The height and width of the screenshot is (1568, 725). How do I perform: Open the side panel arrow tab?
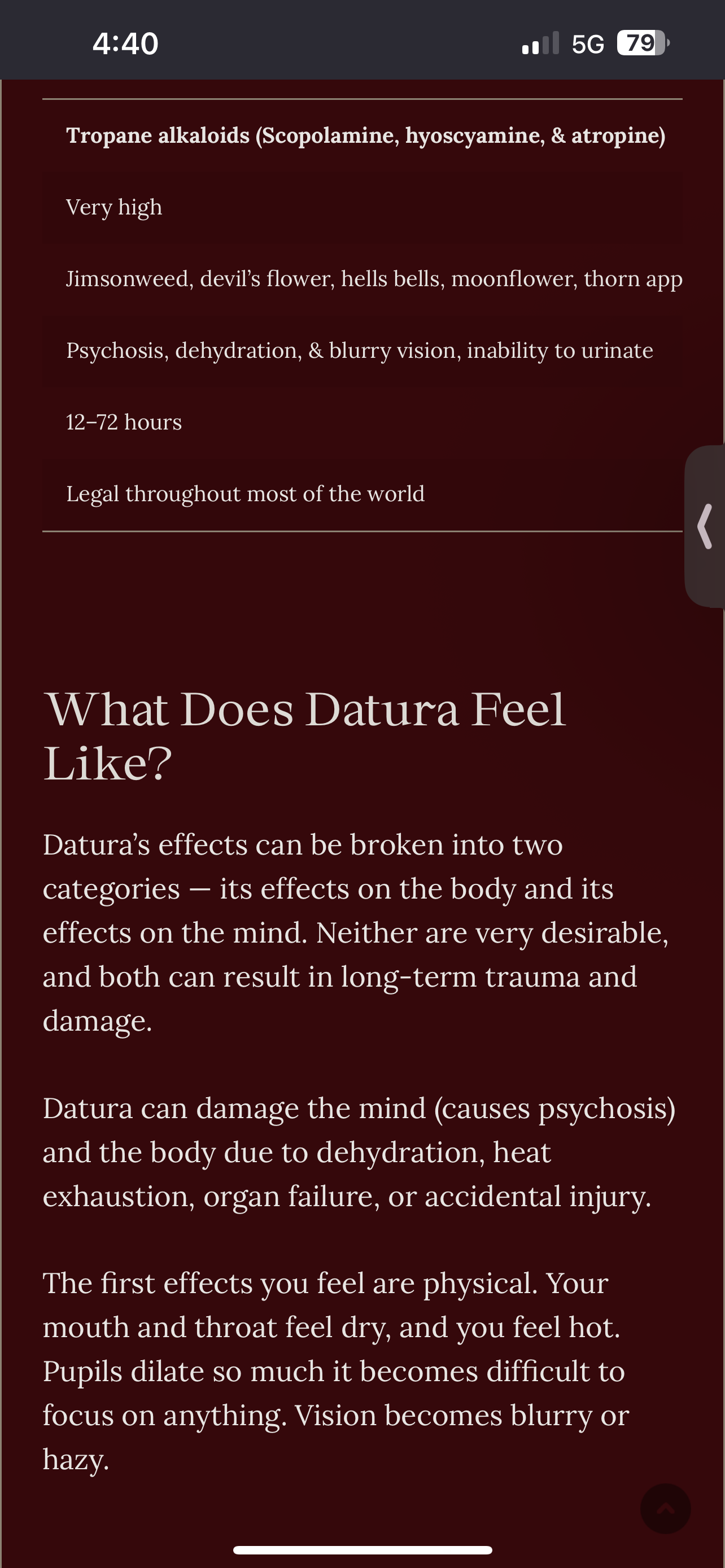[705, 526]
